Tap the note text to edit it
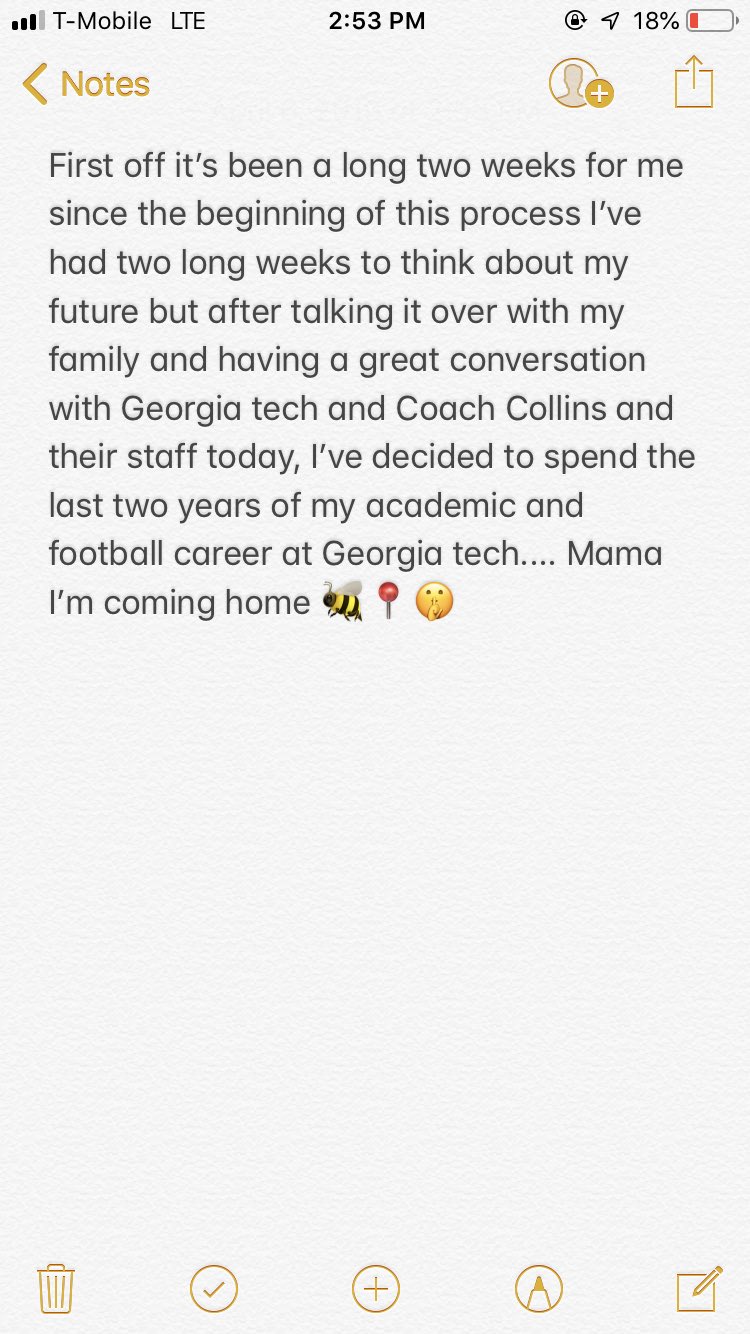750x1334 pixels. tap(372, 383)
